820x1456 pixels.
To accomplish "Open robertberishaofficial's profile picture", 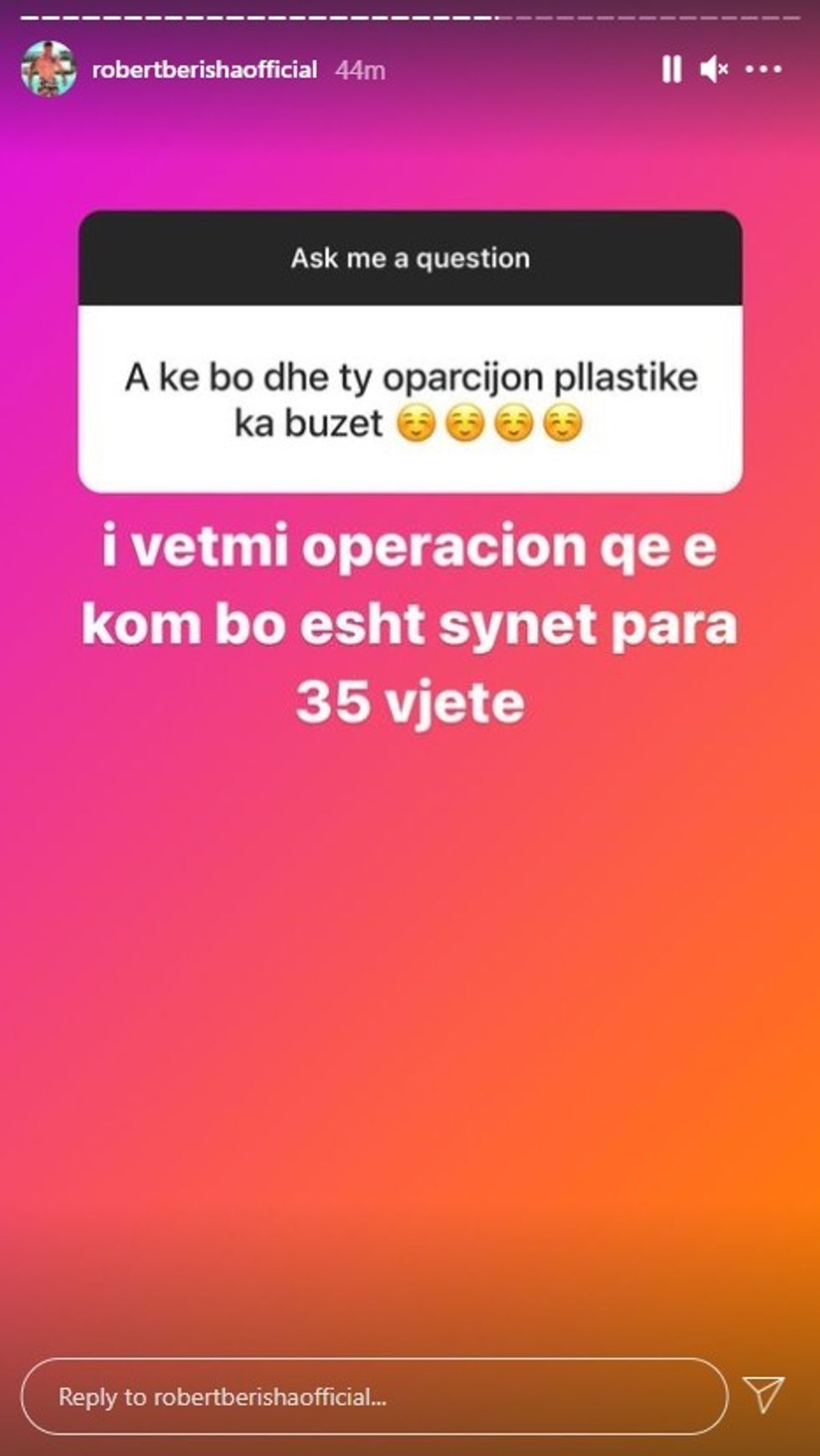I will click(x=49, y=69).
